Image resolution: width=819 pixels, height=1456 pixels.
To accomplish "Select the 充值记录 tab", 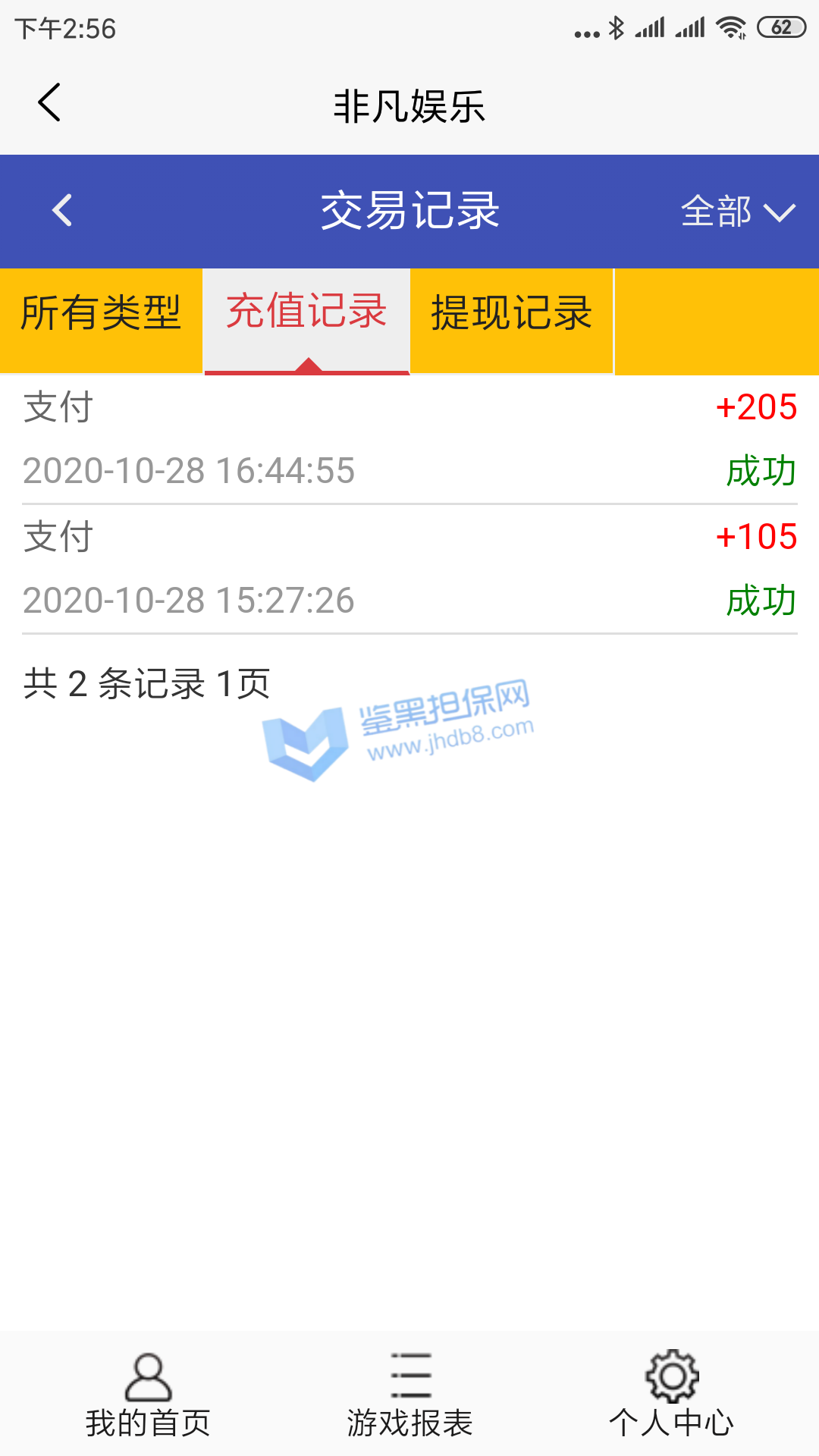I will (x=307, y=312).
